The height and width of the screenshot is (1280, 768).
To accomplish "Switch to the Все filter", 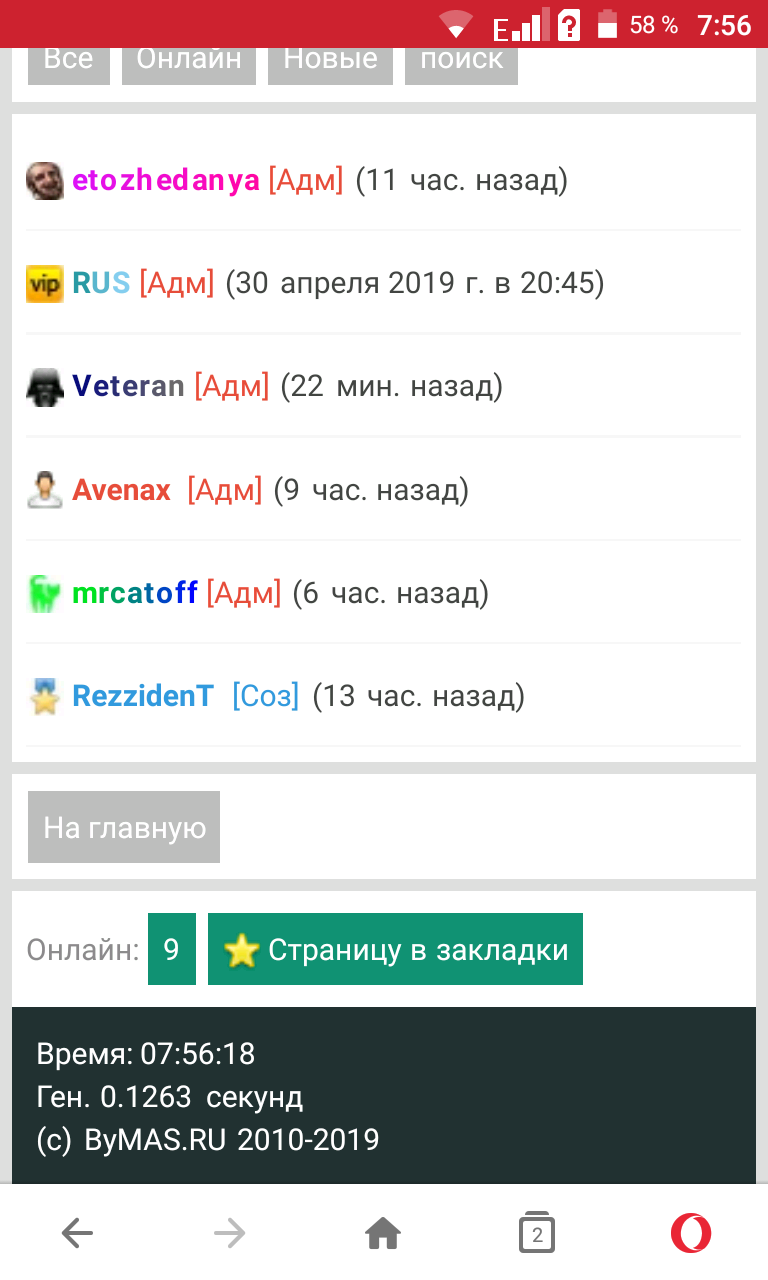I will 68,60.
